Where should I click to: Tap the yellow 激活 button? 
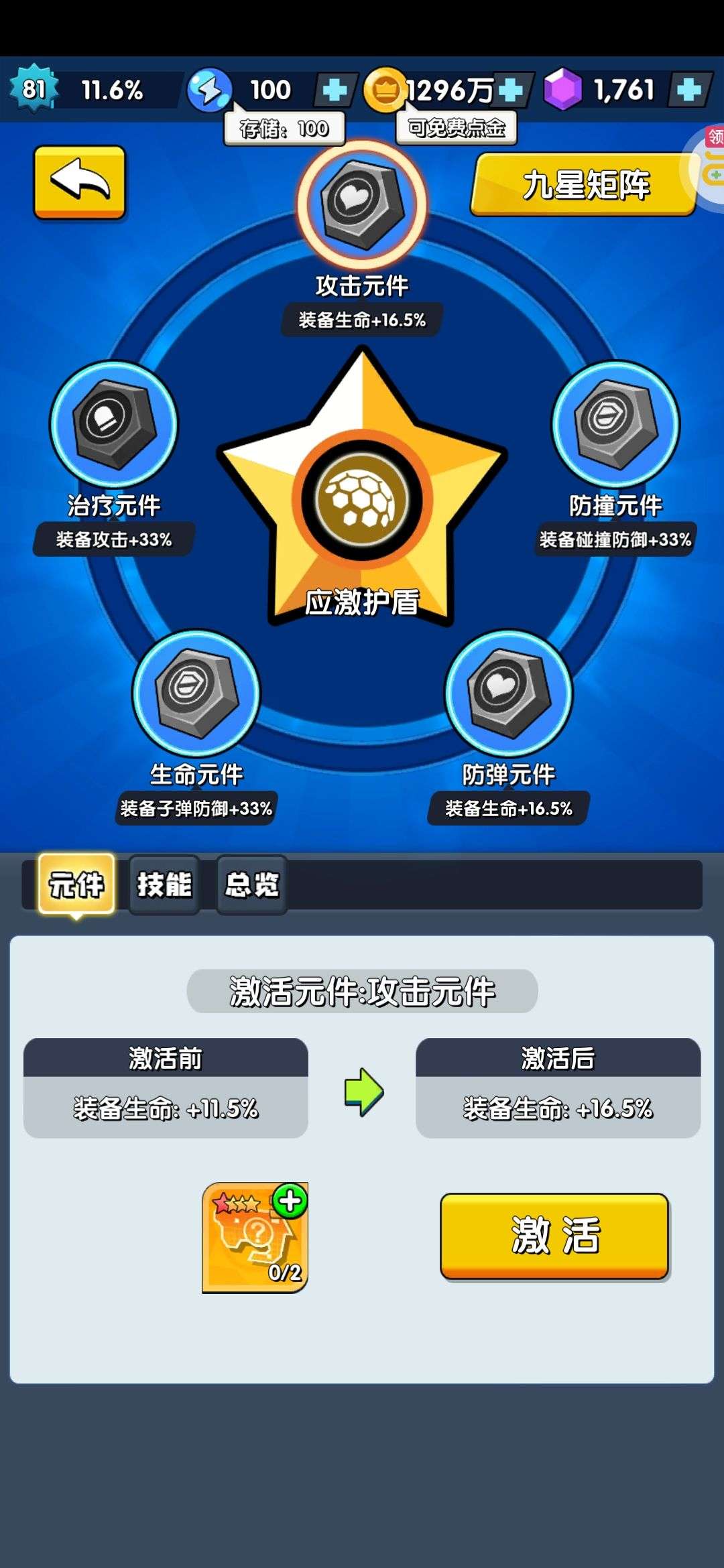(x=554, y=1235)
